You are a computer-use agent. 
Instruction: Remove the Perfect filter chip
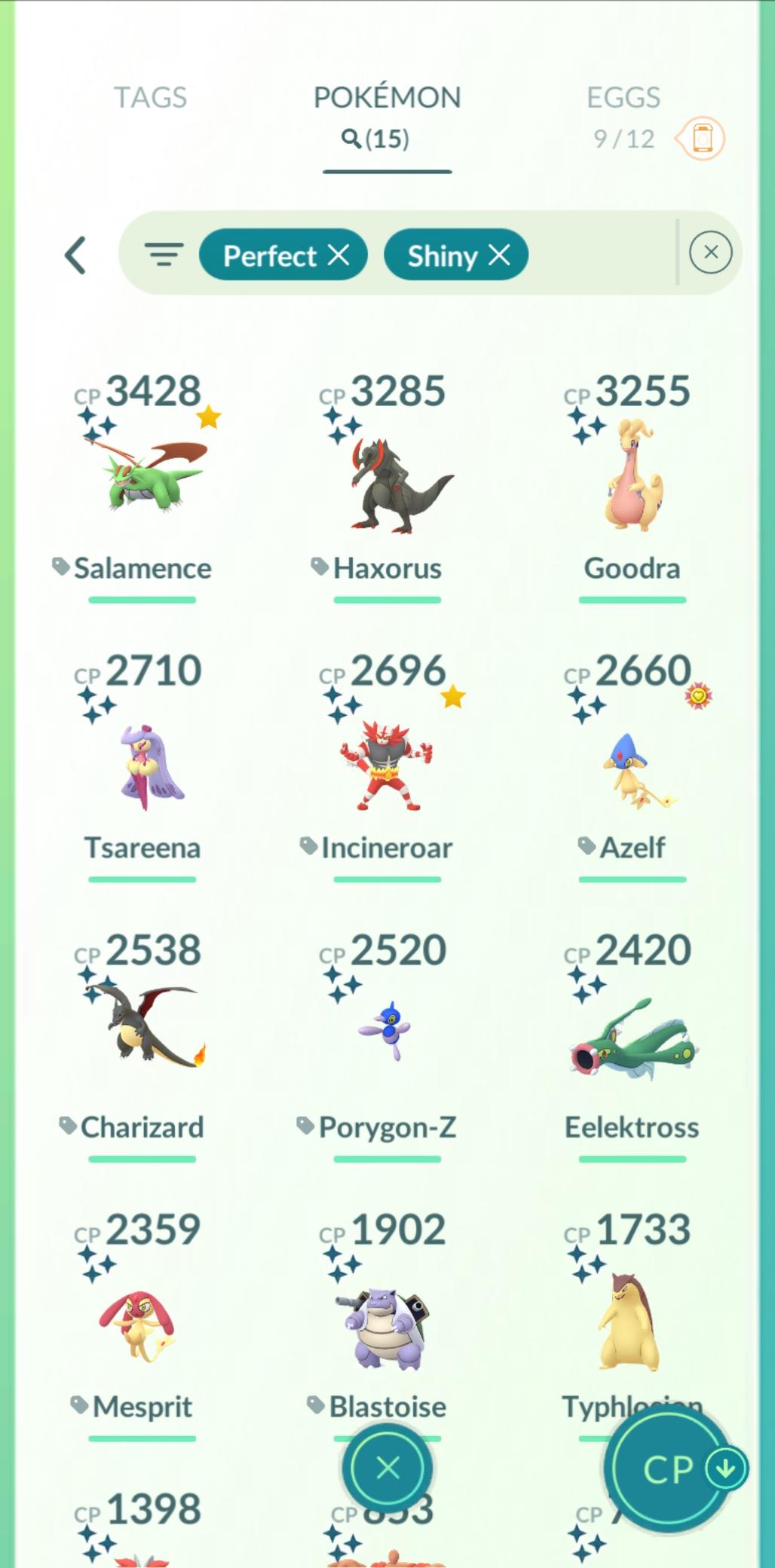pos(338,255)
